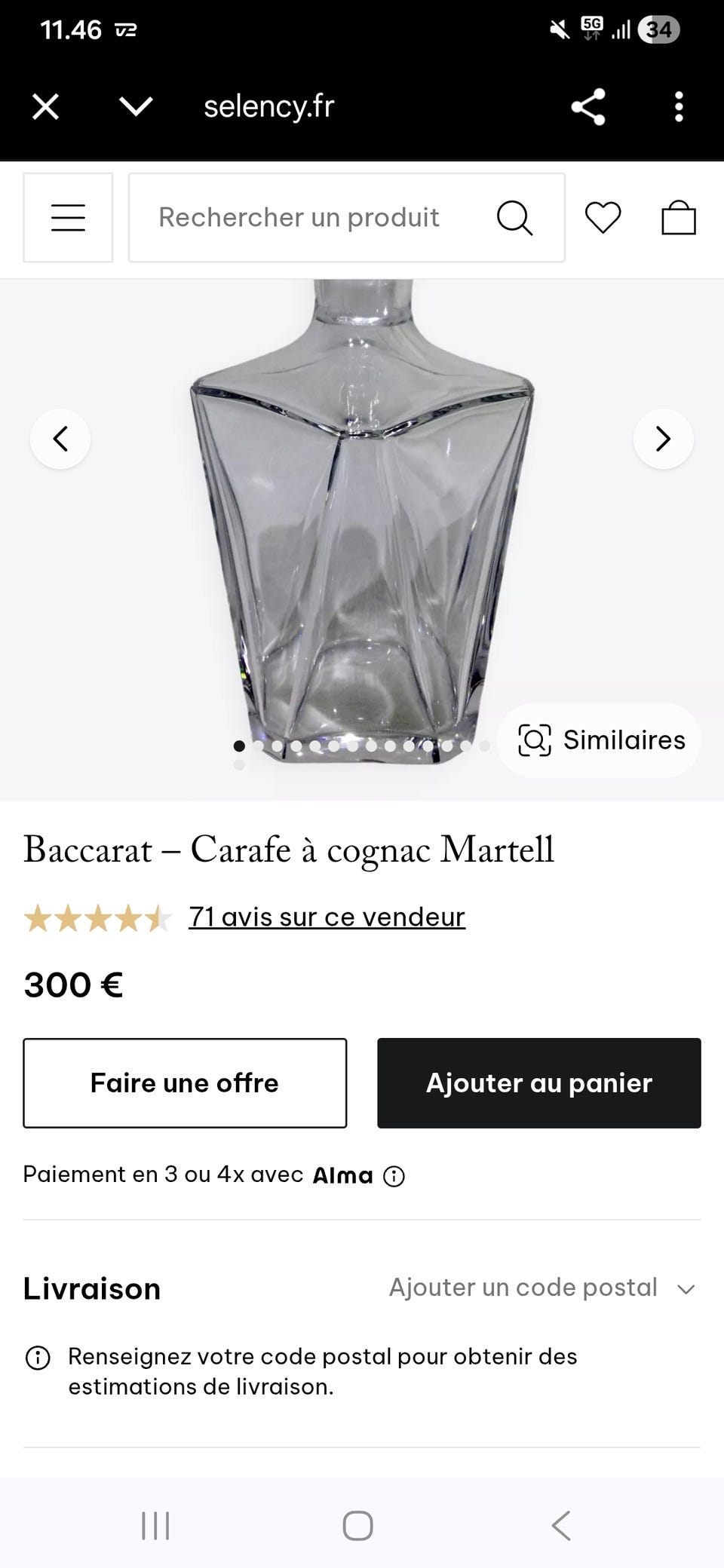
Task: Show the next product photo
Action: (x=663, y=439)
